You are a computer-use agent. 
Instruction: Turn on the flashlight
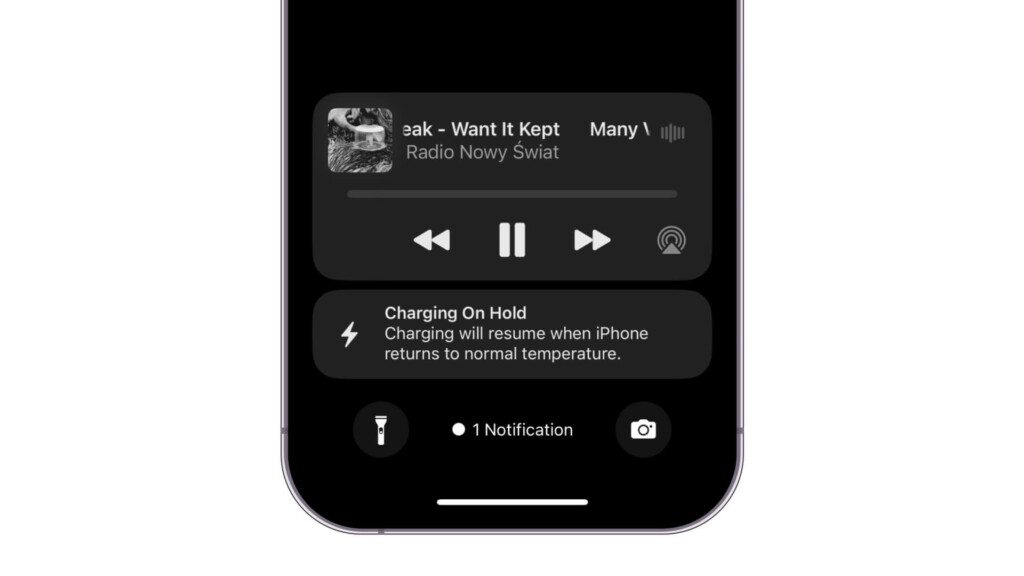[x=381, y=430]
